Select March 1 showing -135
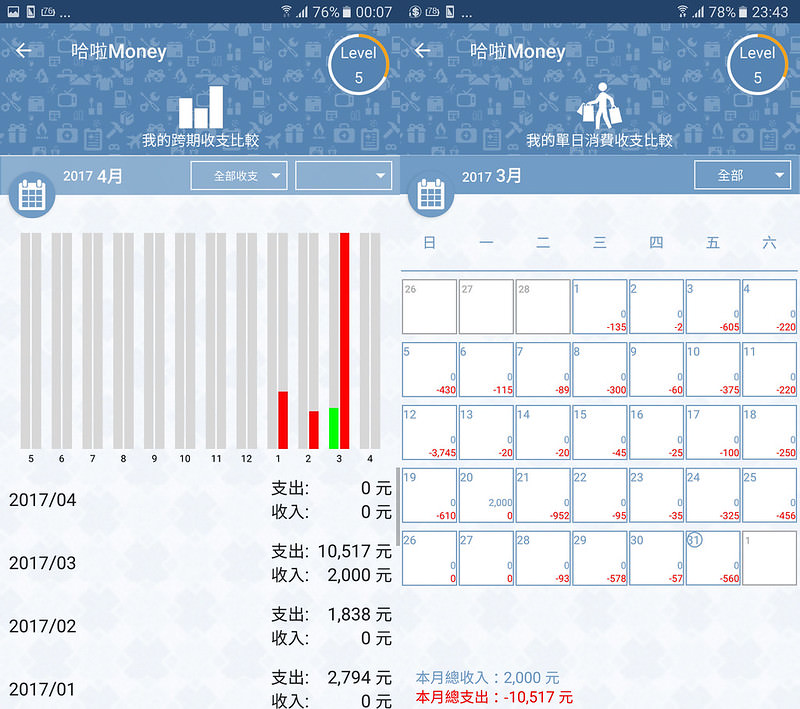Screen dimensions: 800x709 (599, 307)
